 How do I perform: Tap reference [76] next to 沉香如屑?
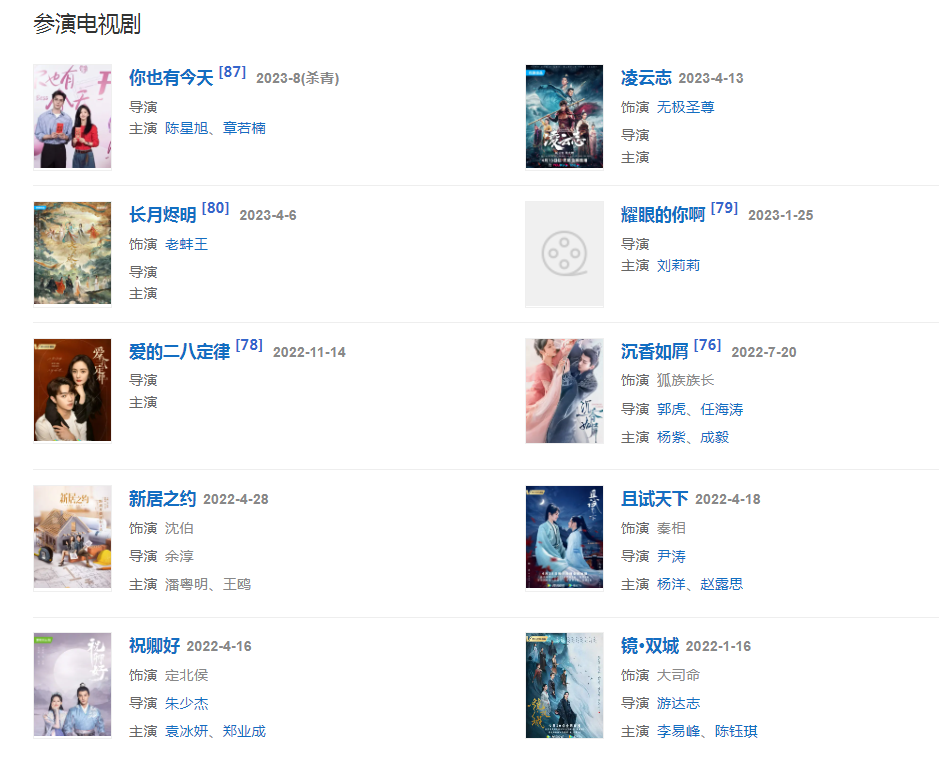[707, 345]
